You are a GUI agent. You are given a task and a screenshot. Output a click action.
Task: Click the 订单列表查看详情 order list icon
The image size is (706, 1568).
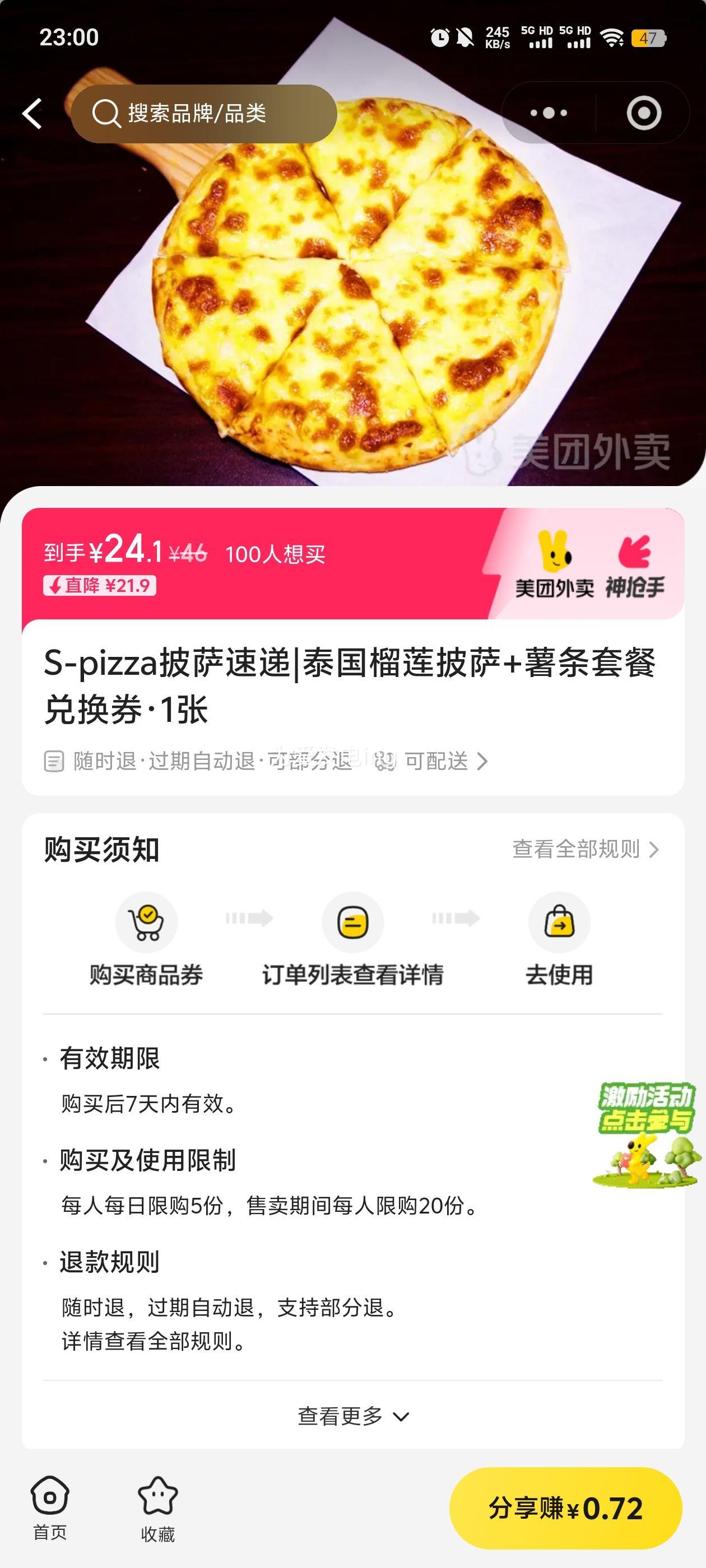tap(352, 922)
